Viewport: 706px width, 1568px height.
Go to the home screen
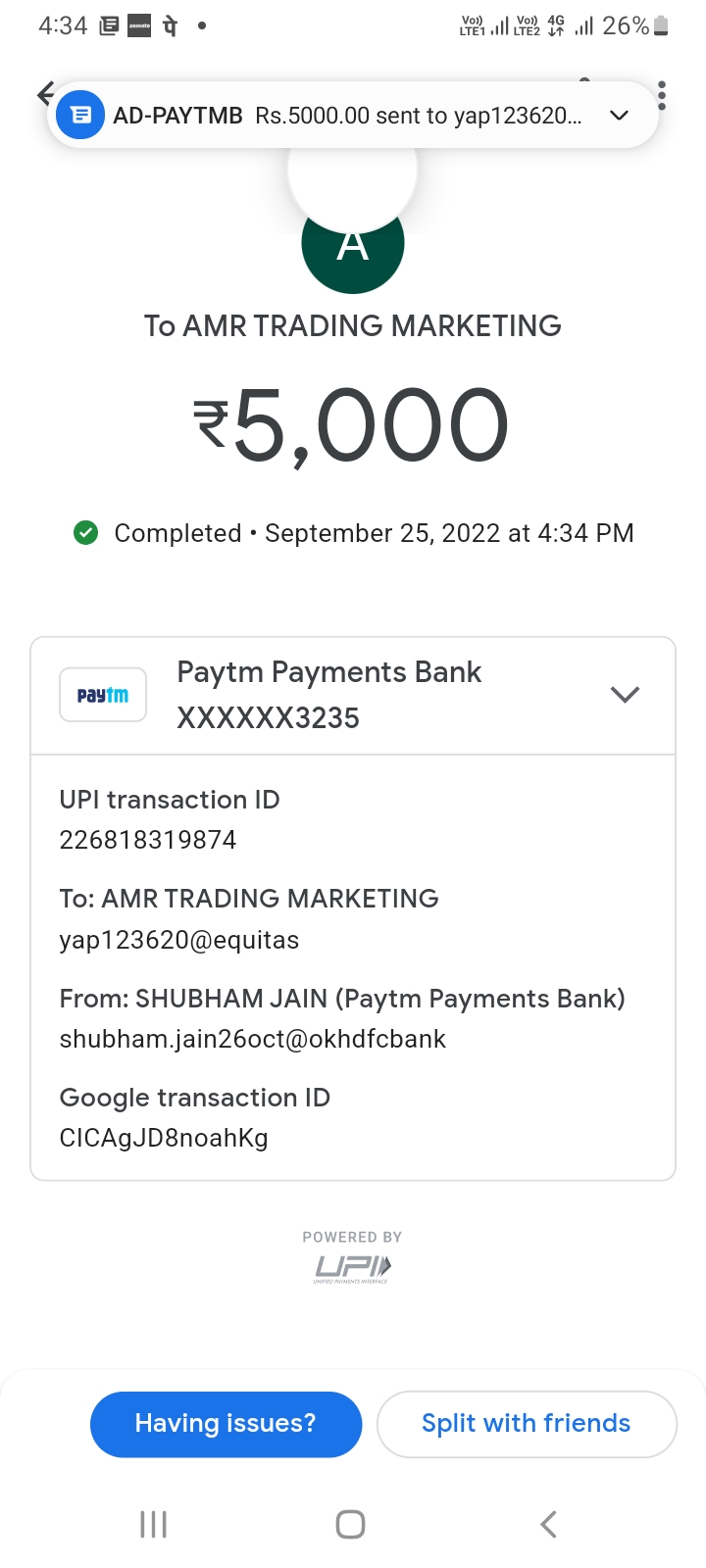(350, 1524)
